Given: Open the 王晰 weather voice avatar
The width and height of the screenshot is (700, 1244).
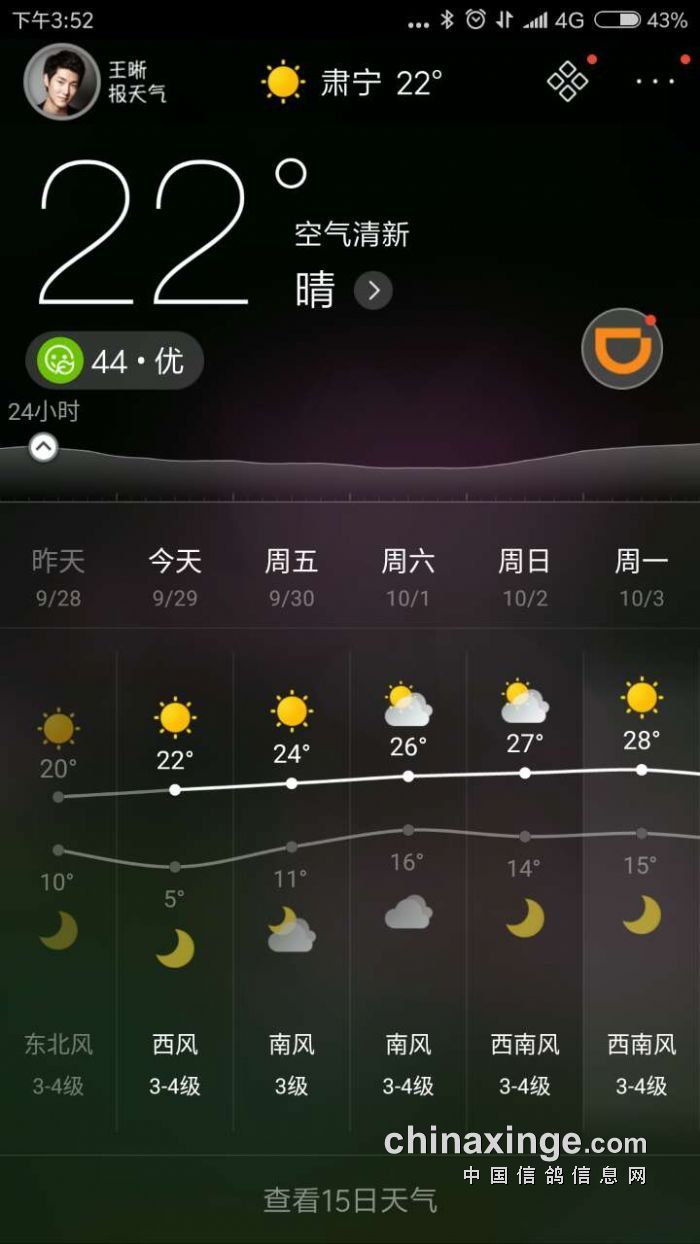Looking at the screenshot, I should 62,82.
